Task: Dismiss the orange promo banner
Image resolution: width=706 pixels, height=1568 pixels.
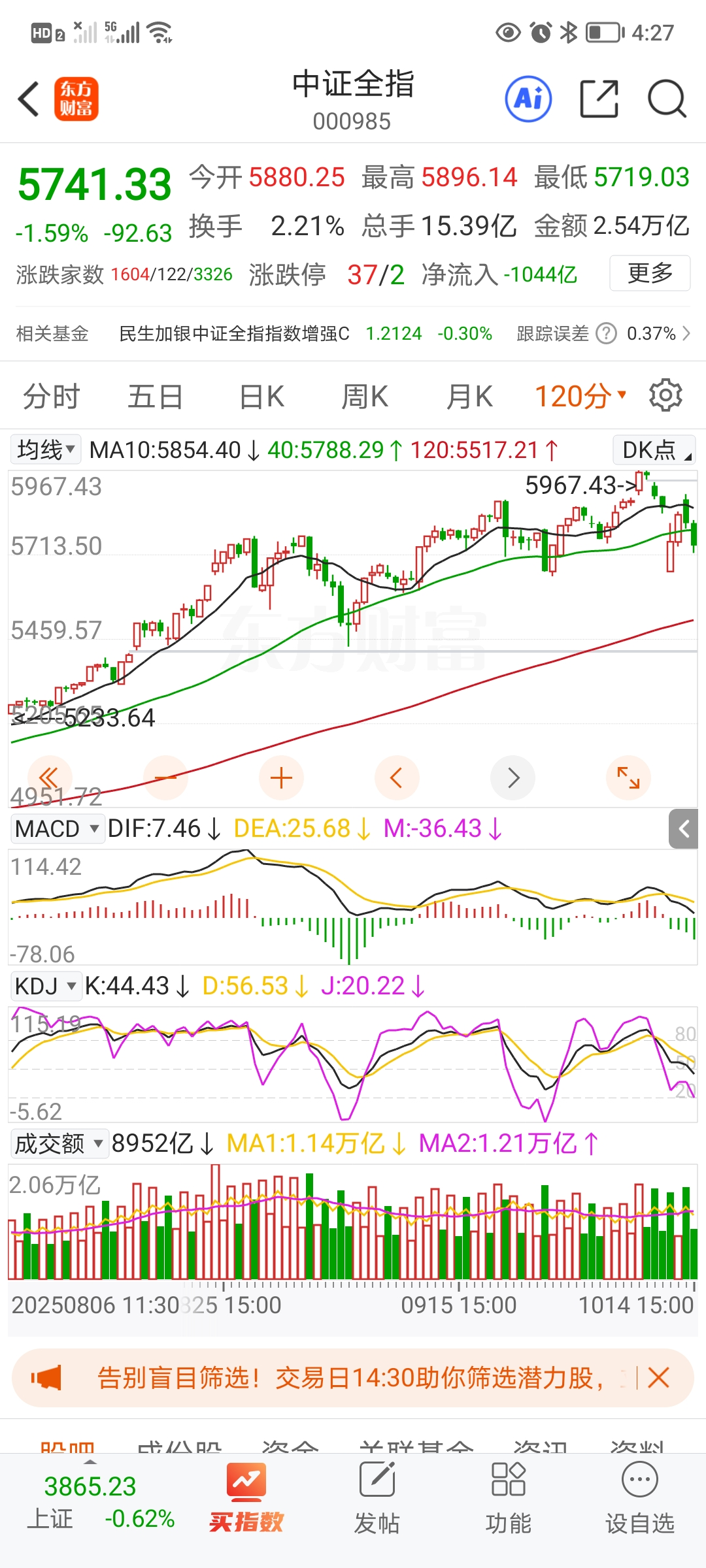Action: [x=658, y=1378]
